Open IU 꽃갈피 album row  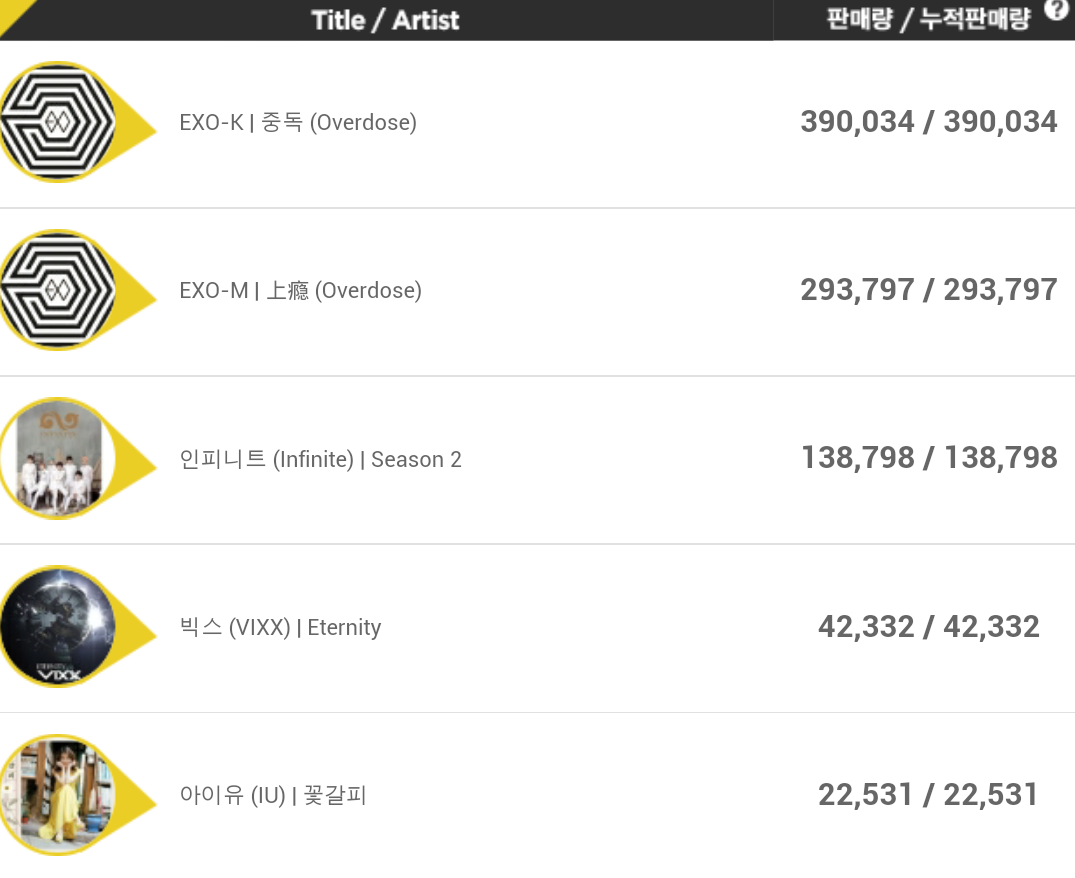(x=538, y=796)
